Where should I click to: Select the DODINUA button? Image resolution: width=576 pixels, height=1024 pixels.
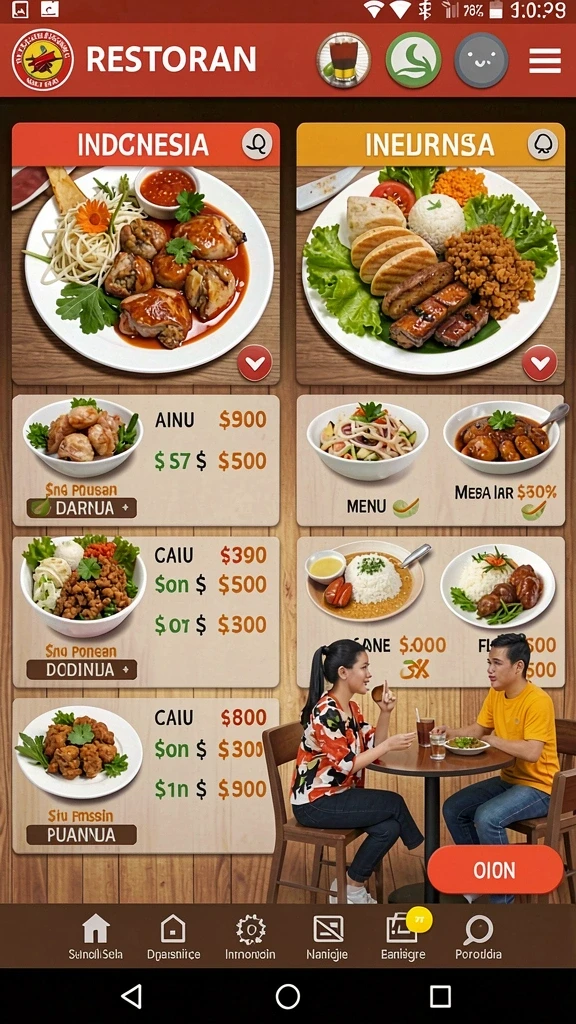click(x=82, y=669)
